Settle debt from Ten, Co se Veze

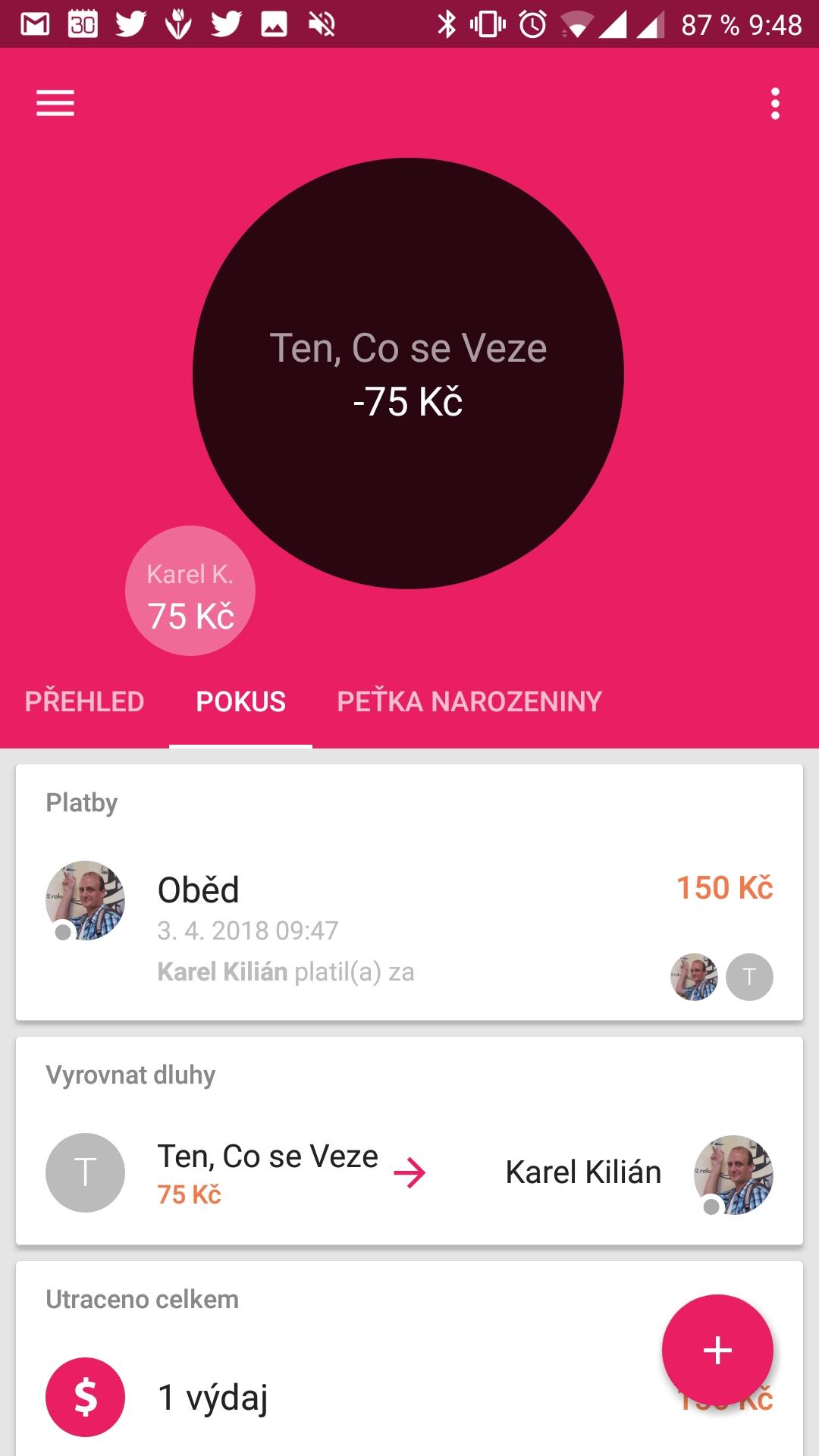click(409, 1173)
